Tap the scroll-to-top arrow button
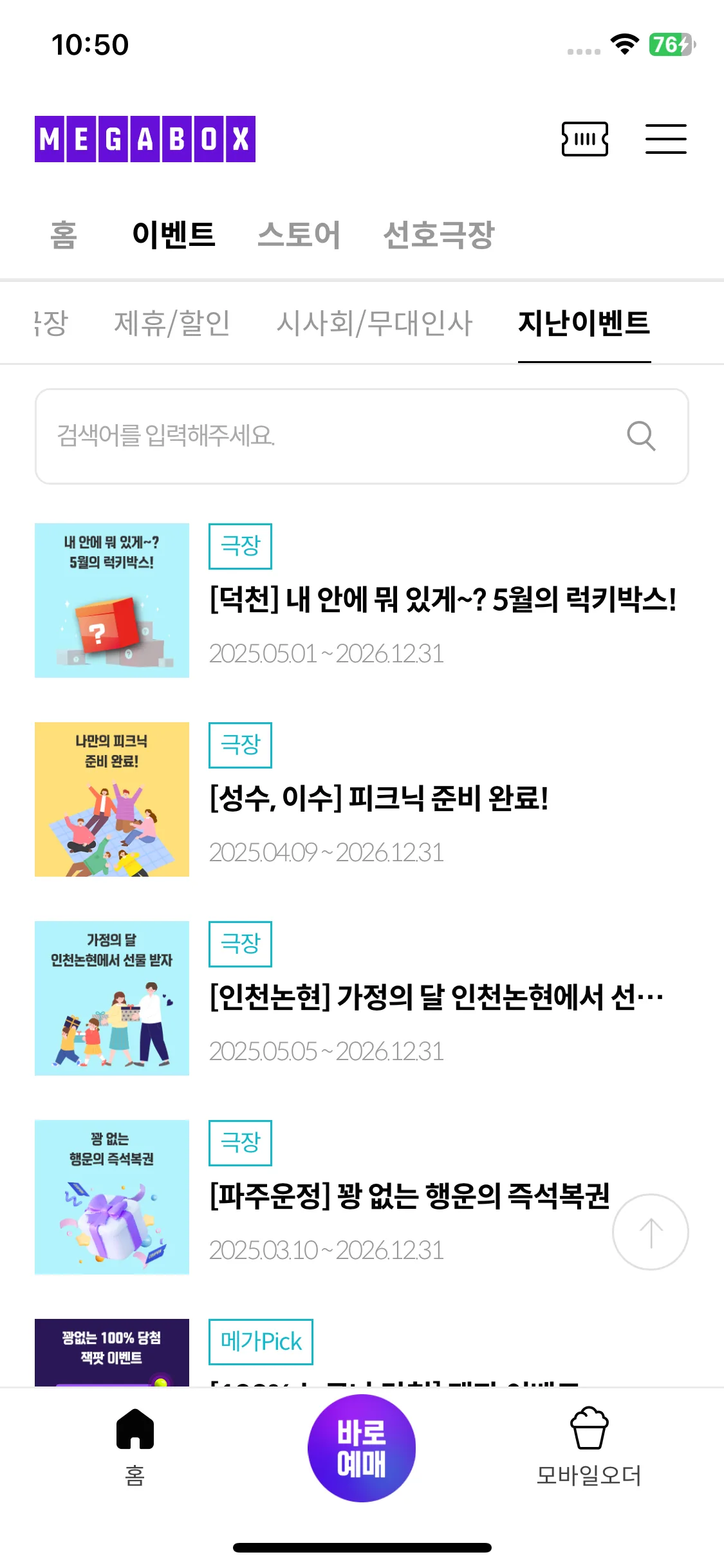Viewport: 724px width, 1568px height. click(650, 1232)
